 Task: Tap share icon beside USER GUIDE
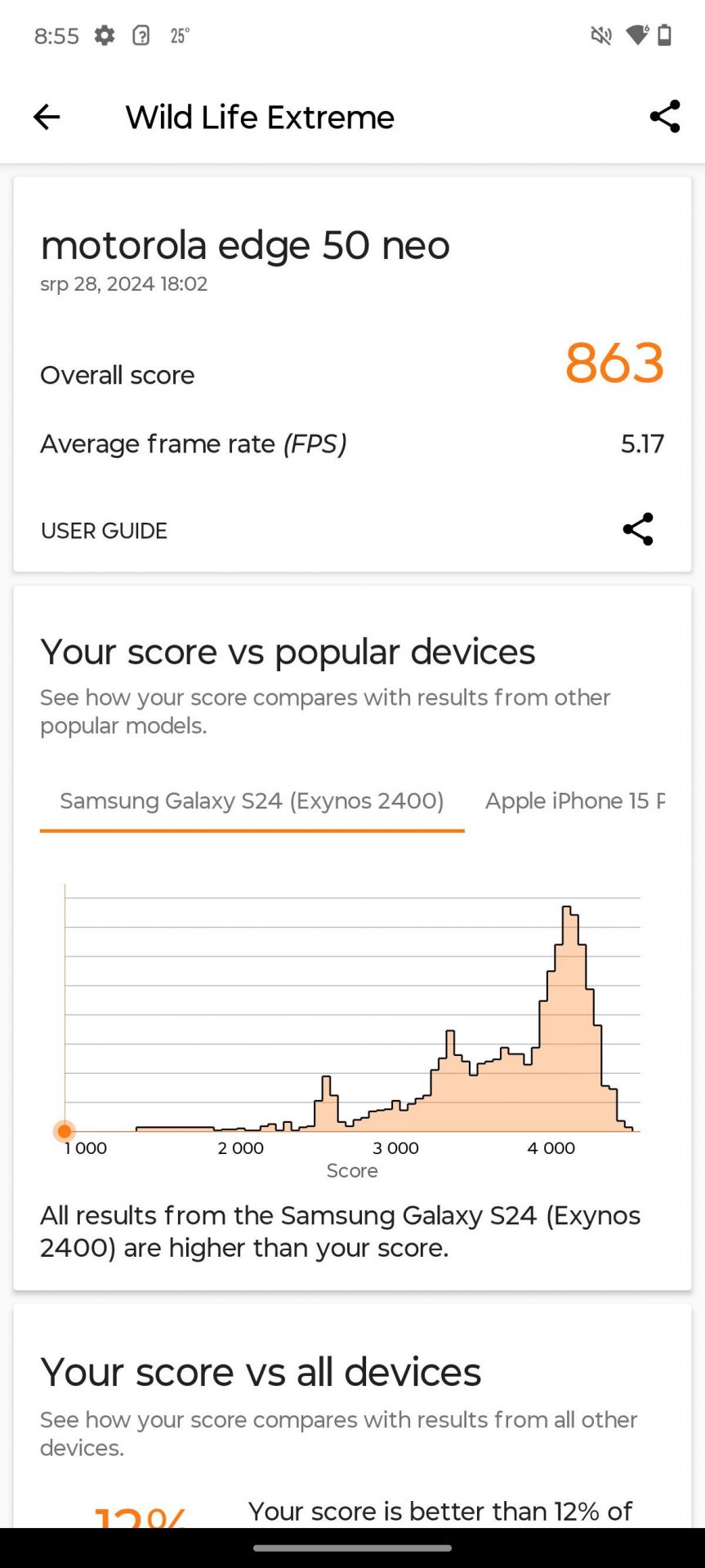pyautogui.click(x=638, y=529)
